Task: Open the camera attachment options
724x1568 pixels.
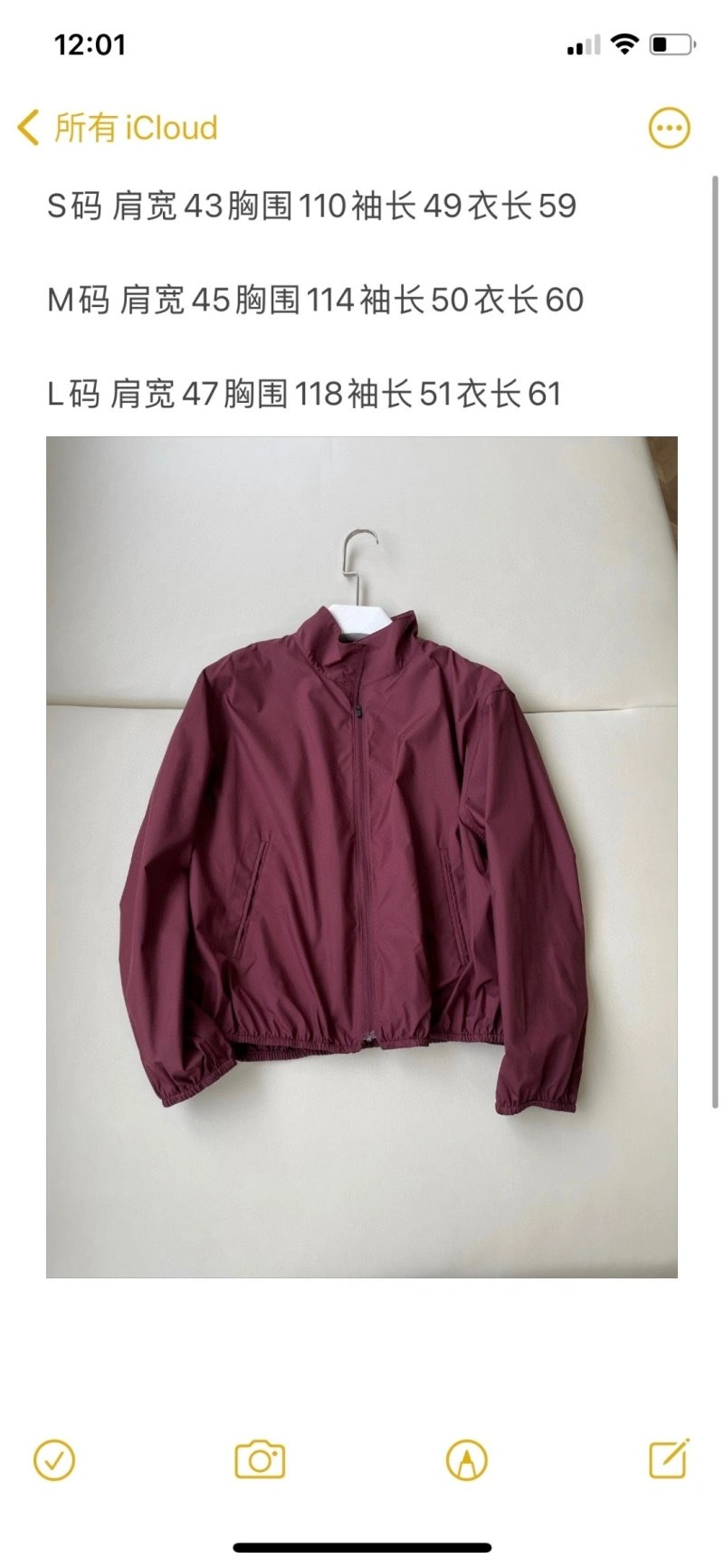Action: [x=260, y=1460]
